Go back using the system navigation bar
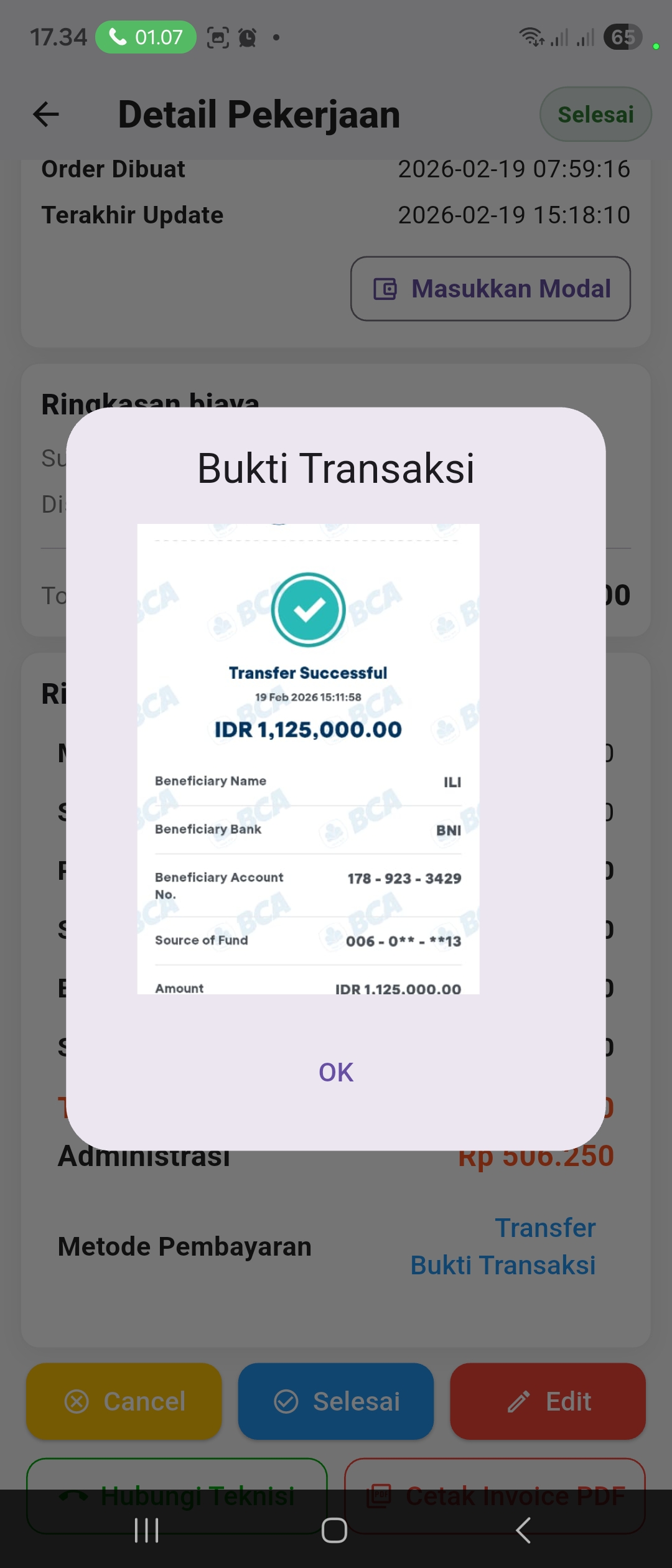 523,1530
